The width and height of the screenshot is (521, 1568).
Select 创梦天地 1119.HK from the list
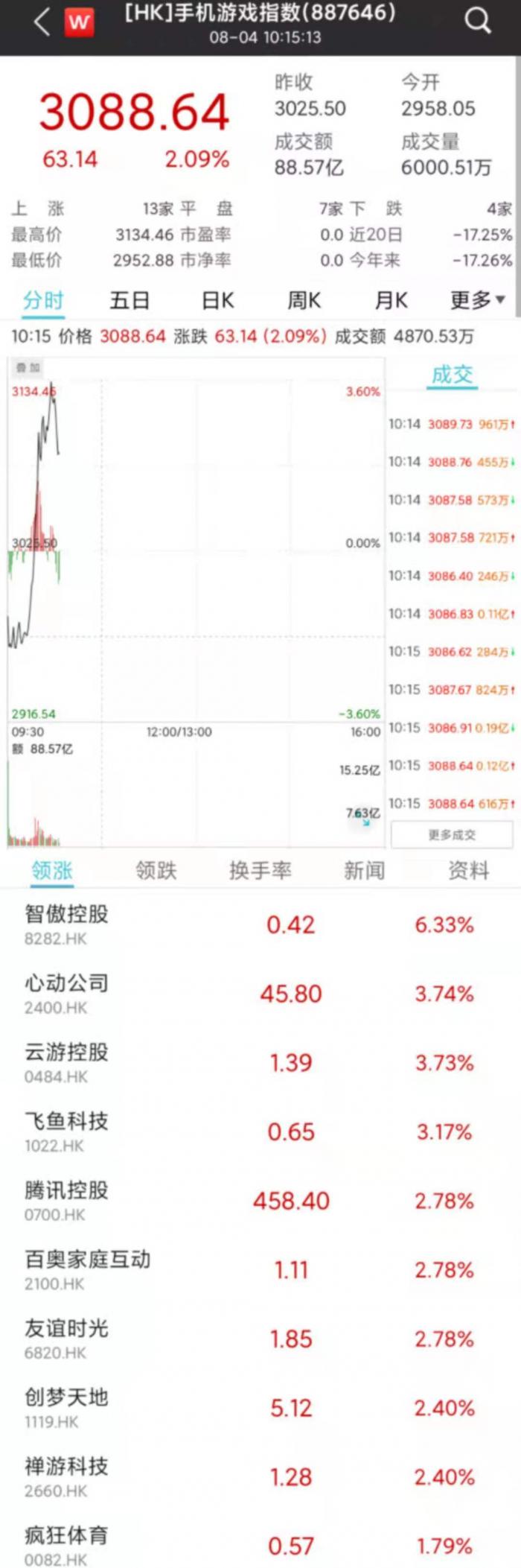[x=67, y=1407]
